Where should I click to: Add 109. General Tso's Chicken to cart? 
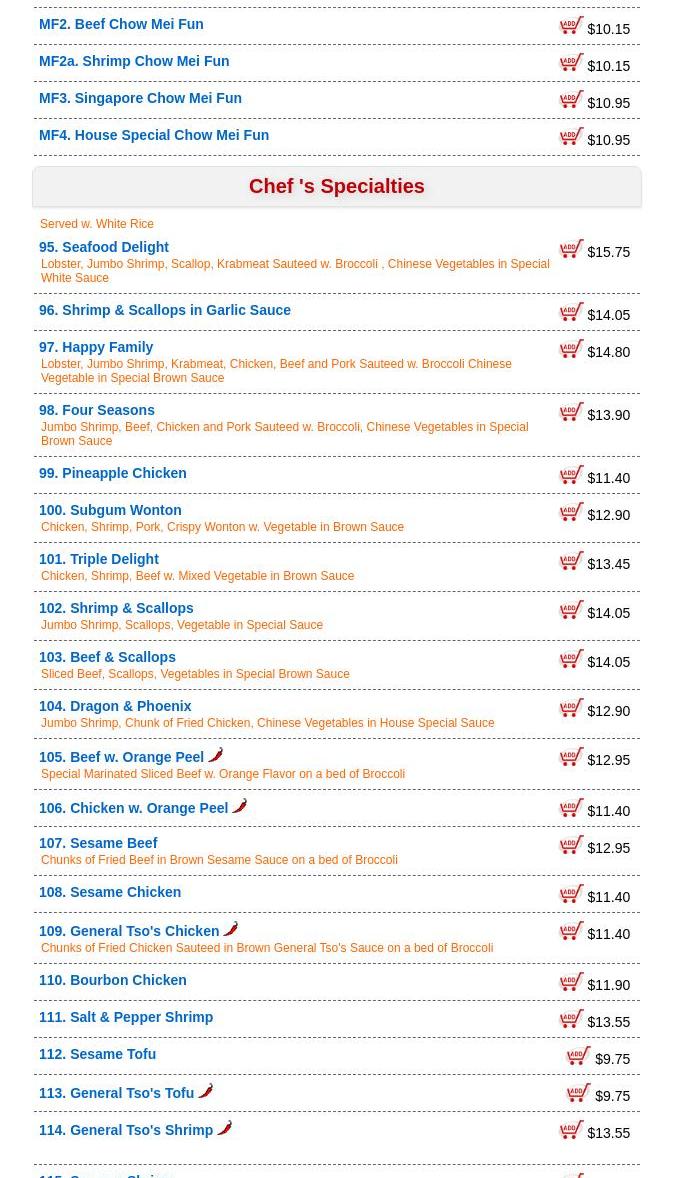(x=572, y=930)
